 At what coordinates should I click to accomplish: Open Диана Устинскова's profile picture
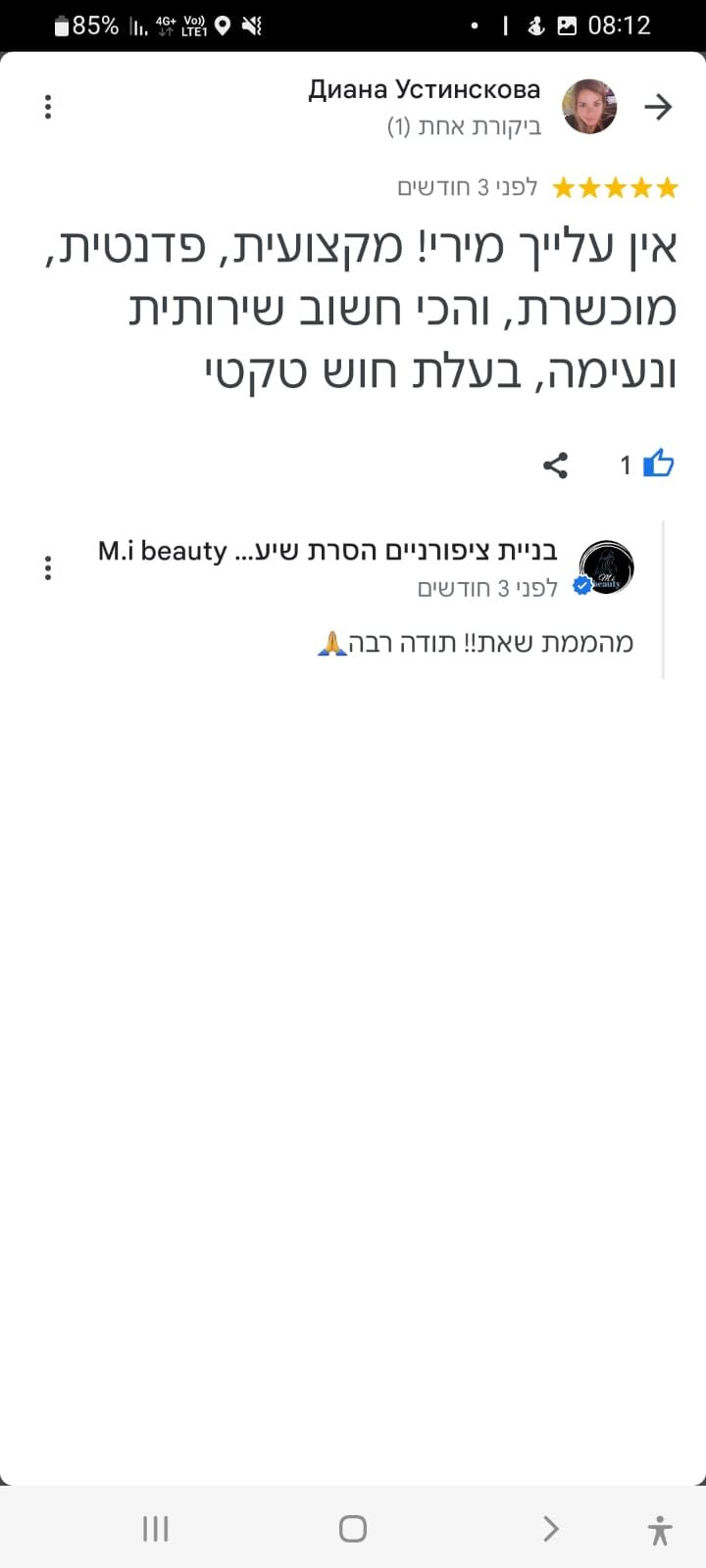tap(589, 107)
